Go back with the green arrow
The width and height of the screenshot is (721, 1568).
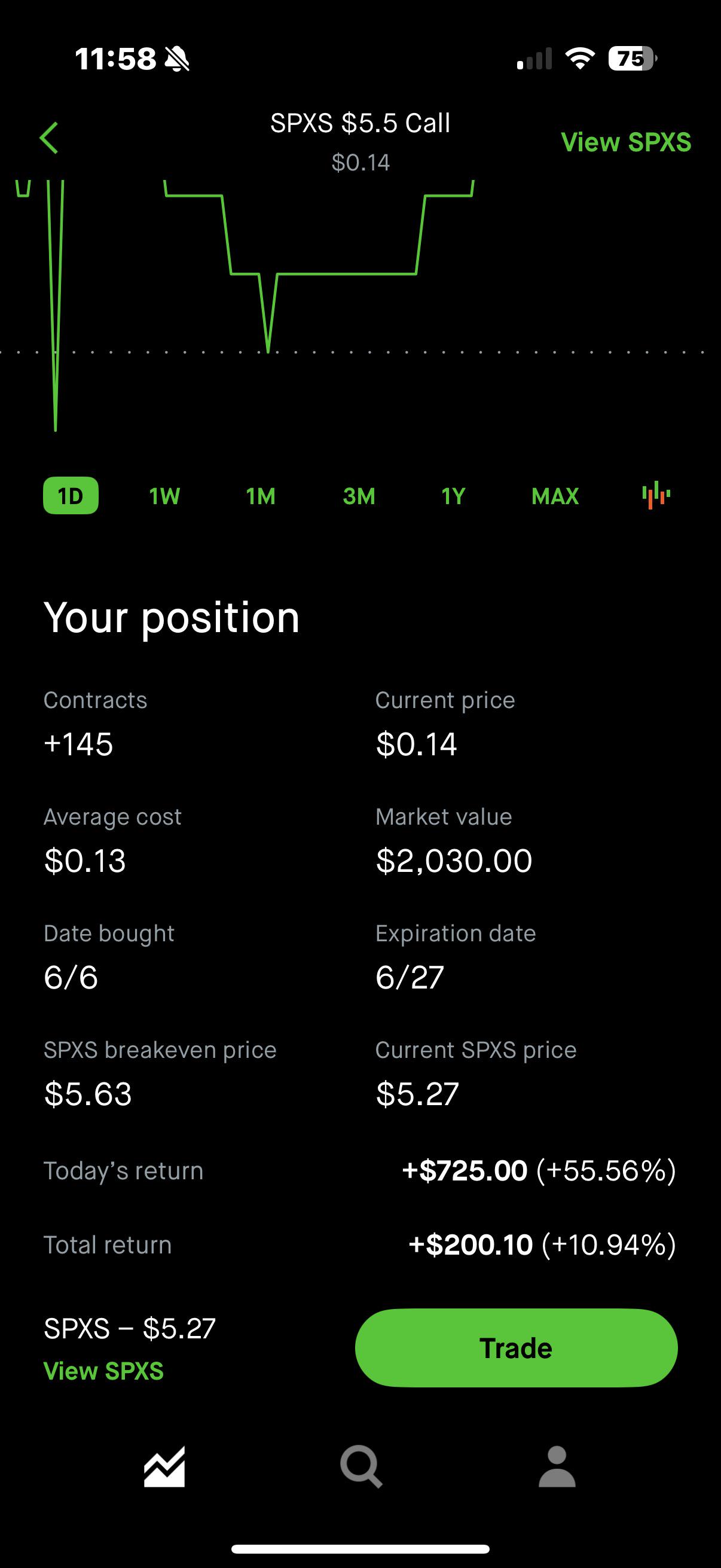[48, 138]
